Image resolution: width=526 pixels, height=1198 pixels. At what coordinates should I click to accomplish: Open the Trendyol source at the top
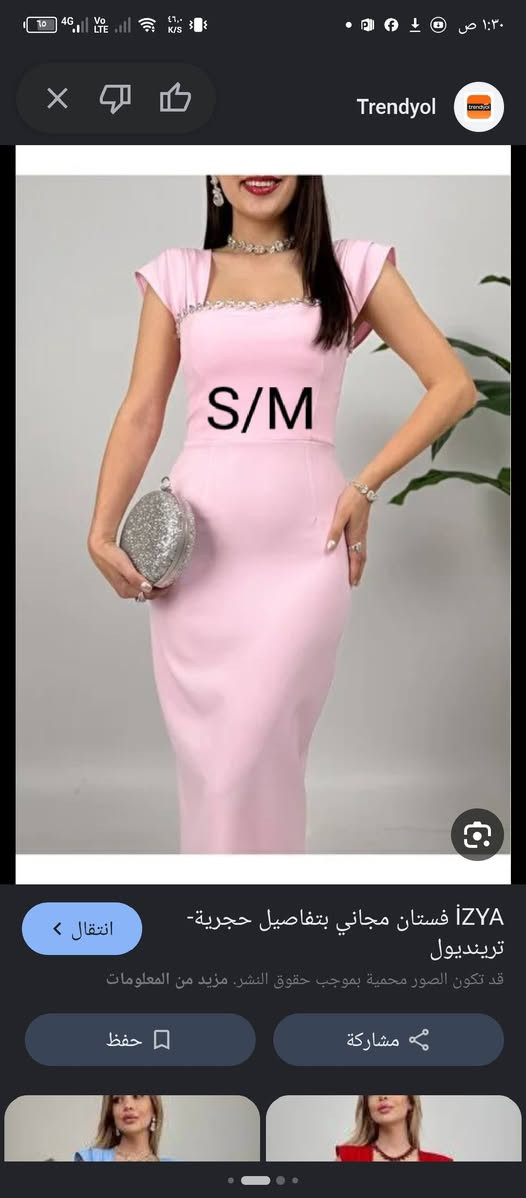pos(430,107)
